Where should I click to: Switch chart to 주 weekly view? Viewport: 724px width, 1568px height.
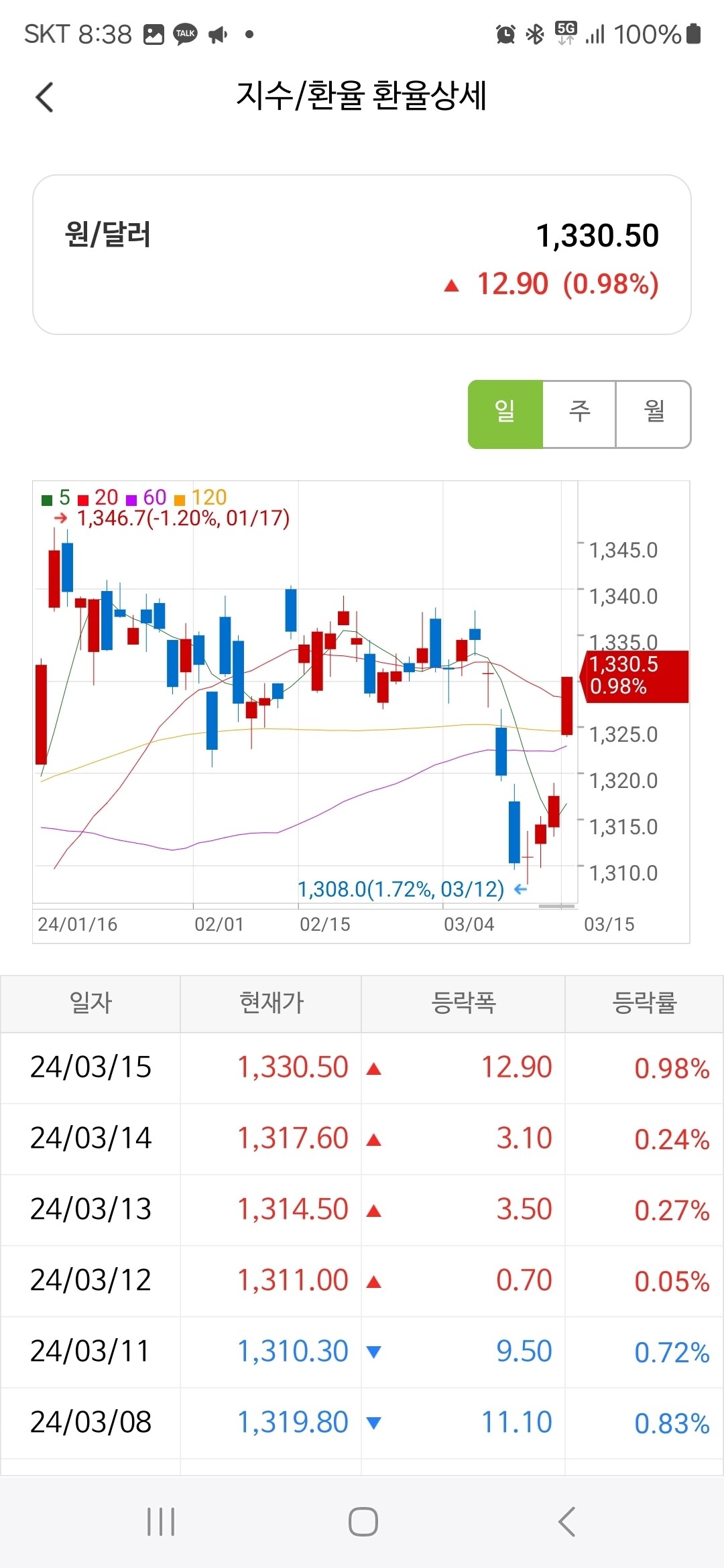coord(579,413)
